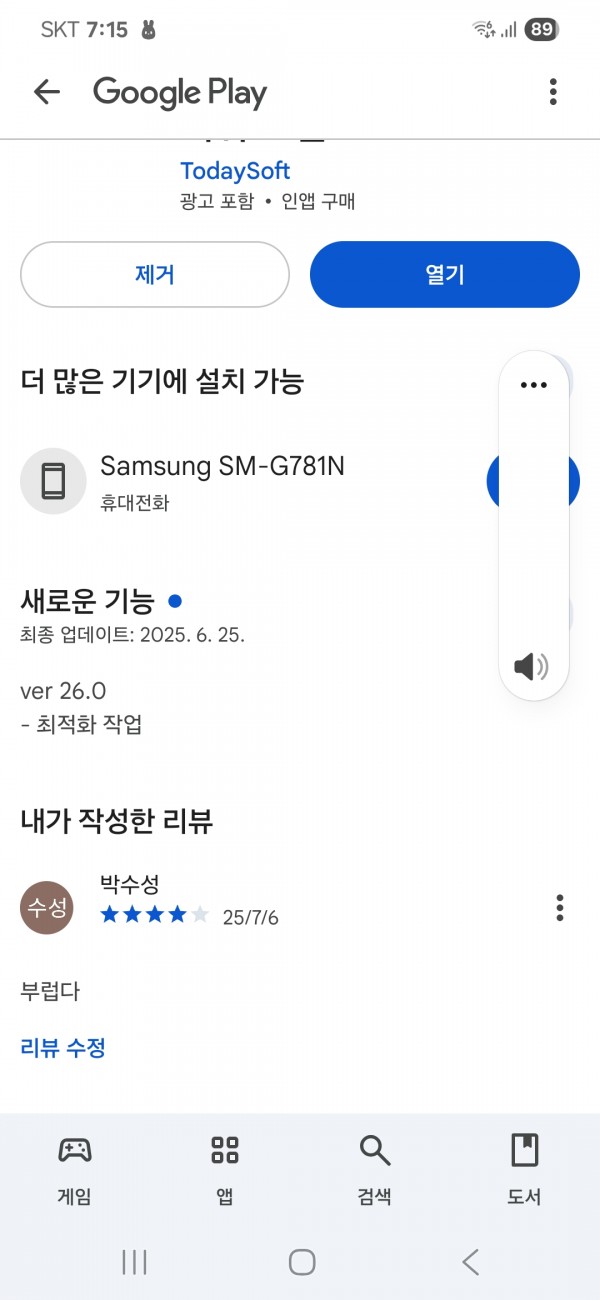This screenshot has height=1300, width=600.
Task: Mute using the volume speaker icon
Action: 532,666
